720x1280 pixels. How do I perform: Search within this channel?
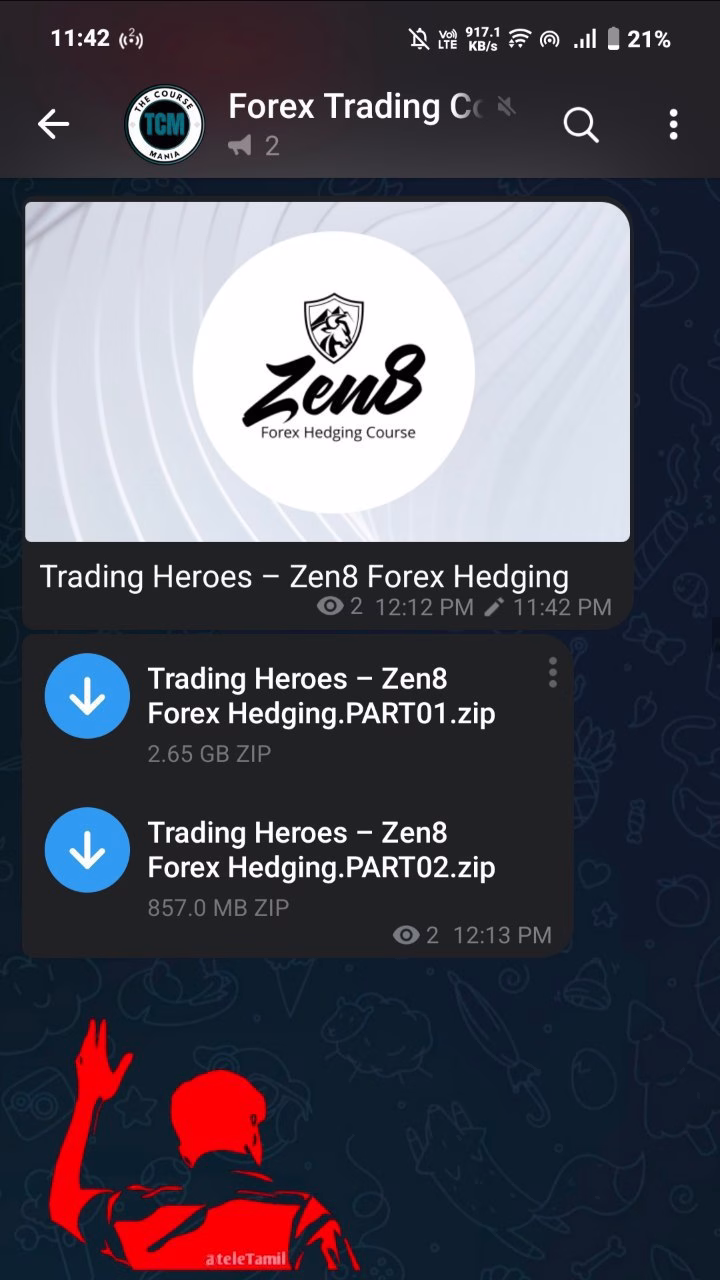(x=580, y=125)
